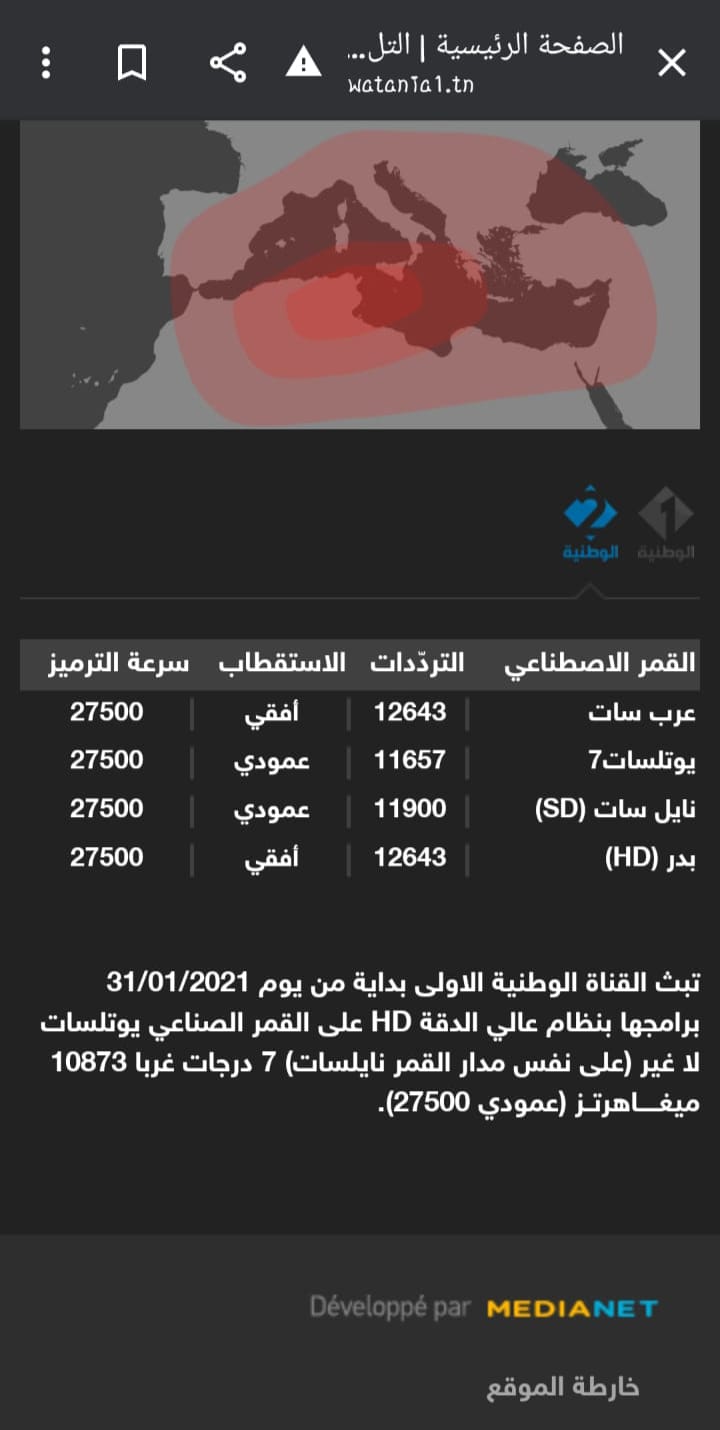
Task: Open the خارطة الموقع sitemap link
Action: coord(563,1388)
